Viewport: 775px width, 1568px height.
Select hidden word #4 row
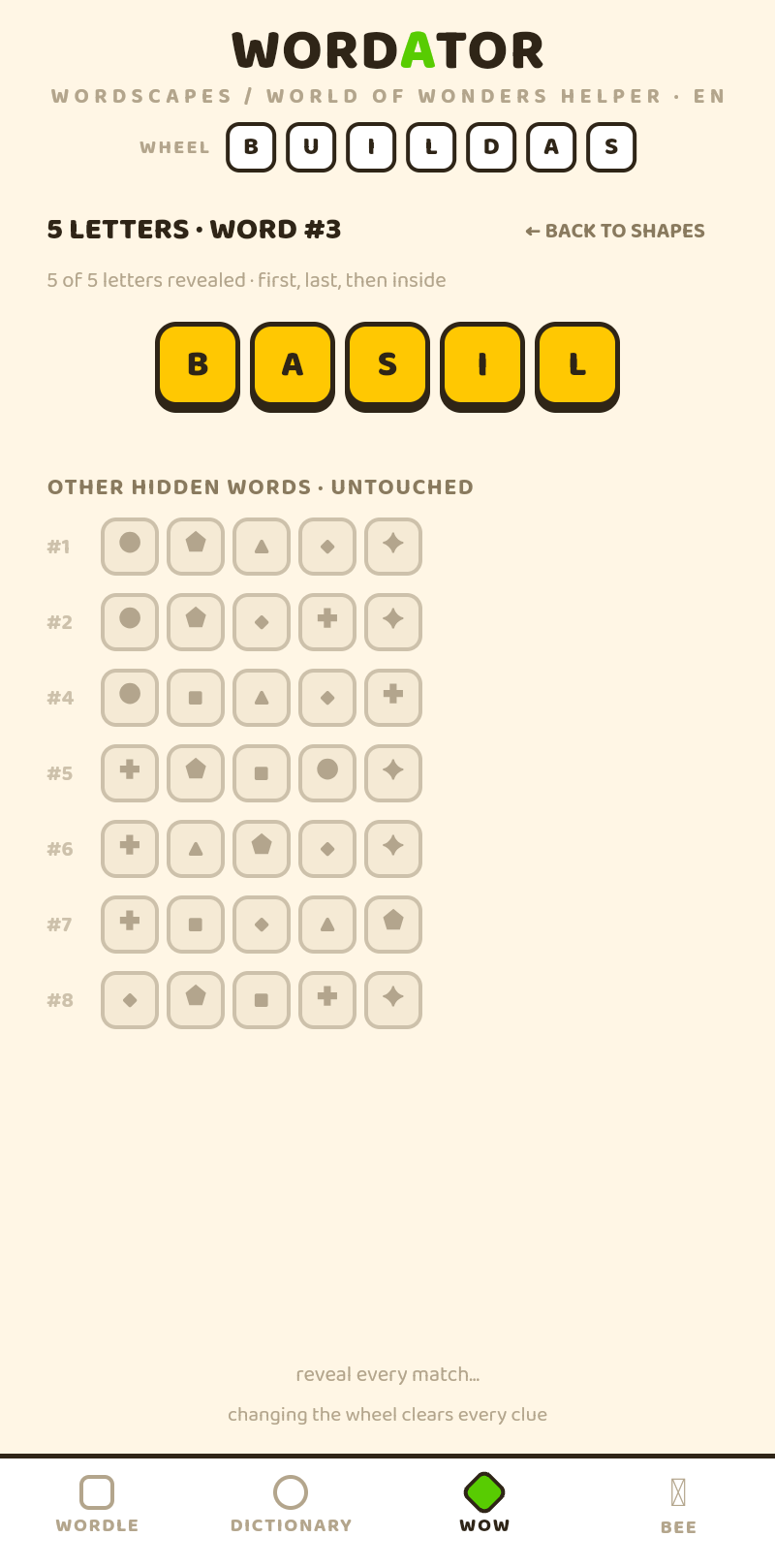[x=234, y=698]
